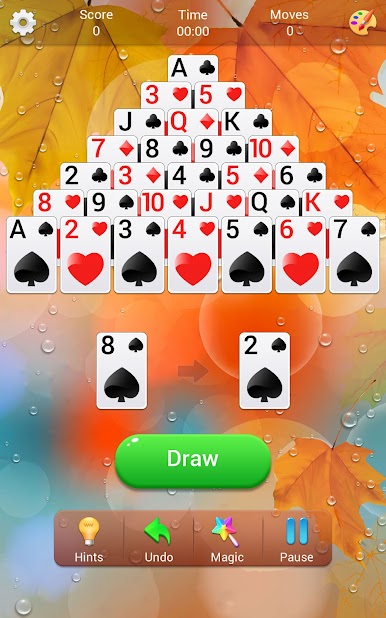The height and width of the screenshot is (618, 386).
Task: Open the settings gear
Action: point(23,22)
